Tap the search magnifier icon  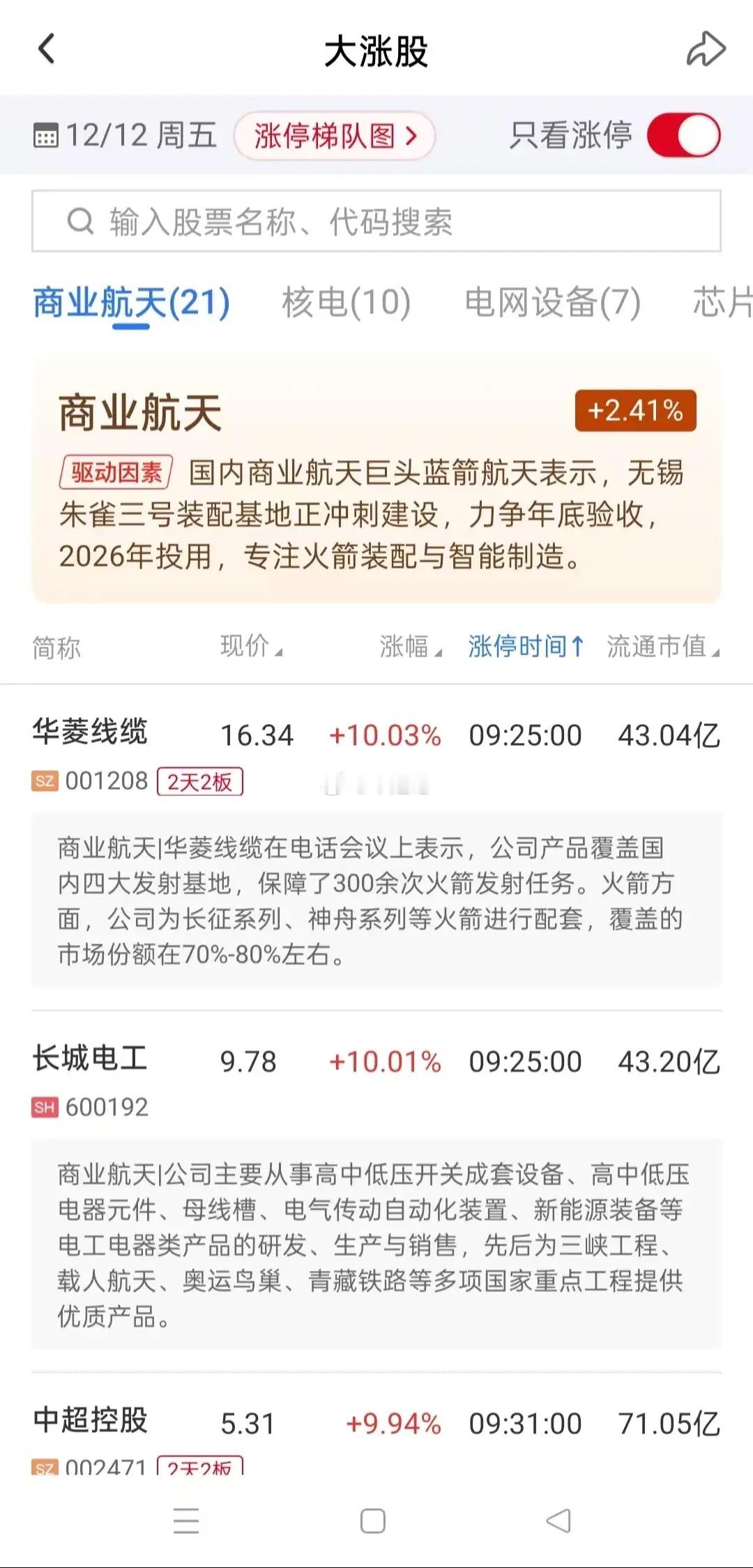pyautogui.click(x=82, y=222)
